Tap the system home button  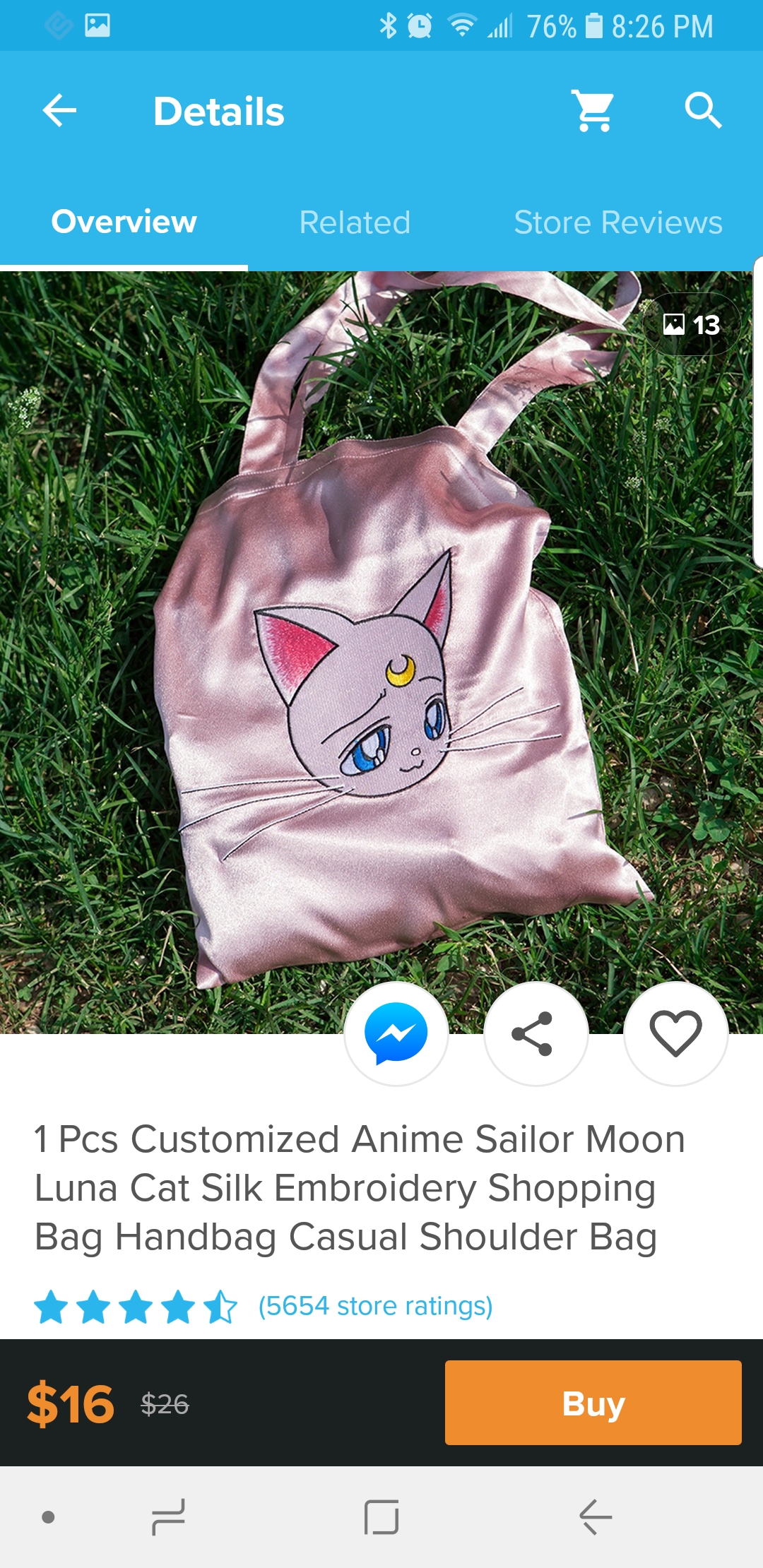[381, 1517]
